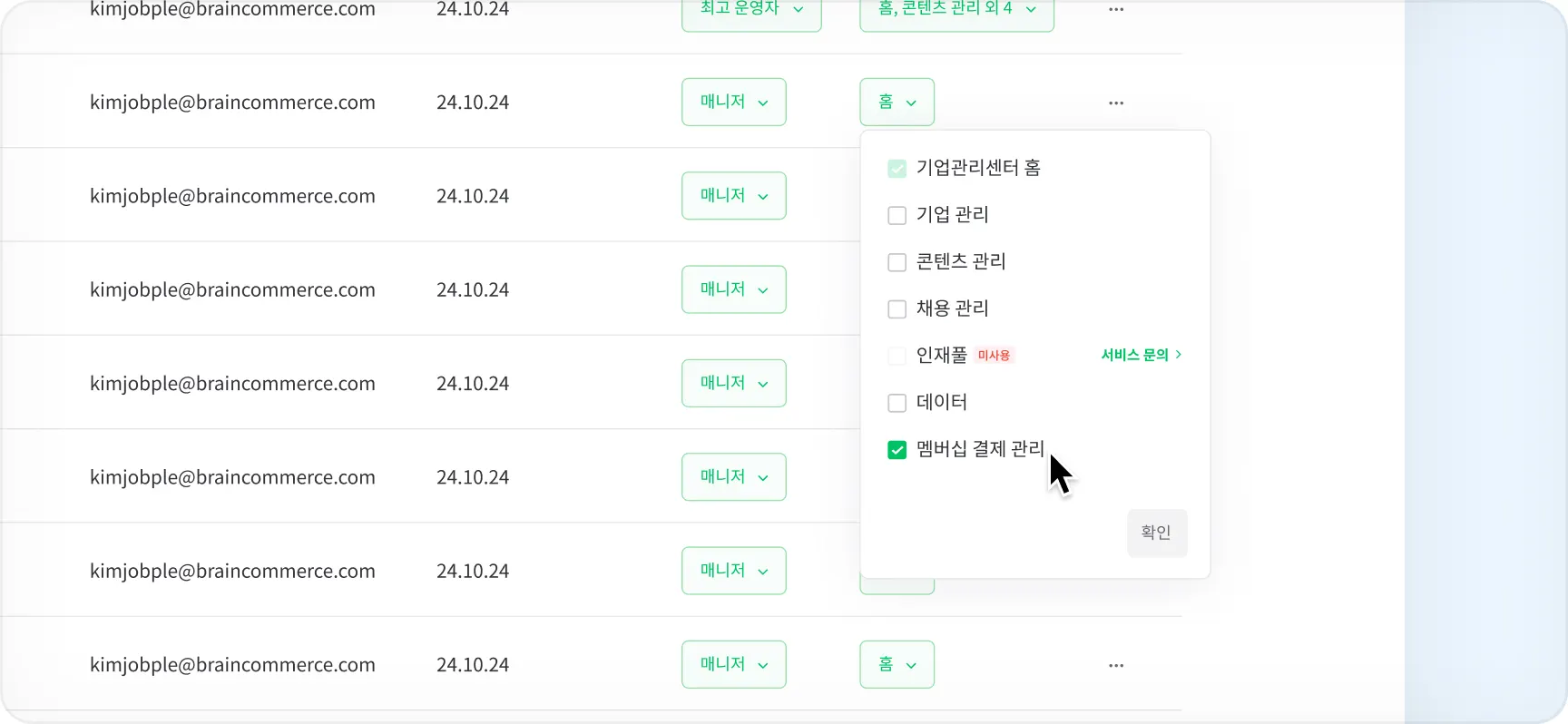The width and height of the screenshot is (1568, 724).
Task: Check the 기업 관리 checkbox
Action: coord(897,216)
